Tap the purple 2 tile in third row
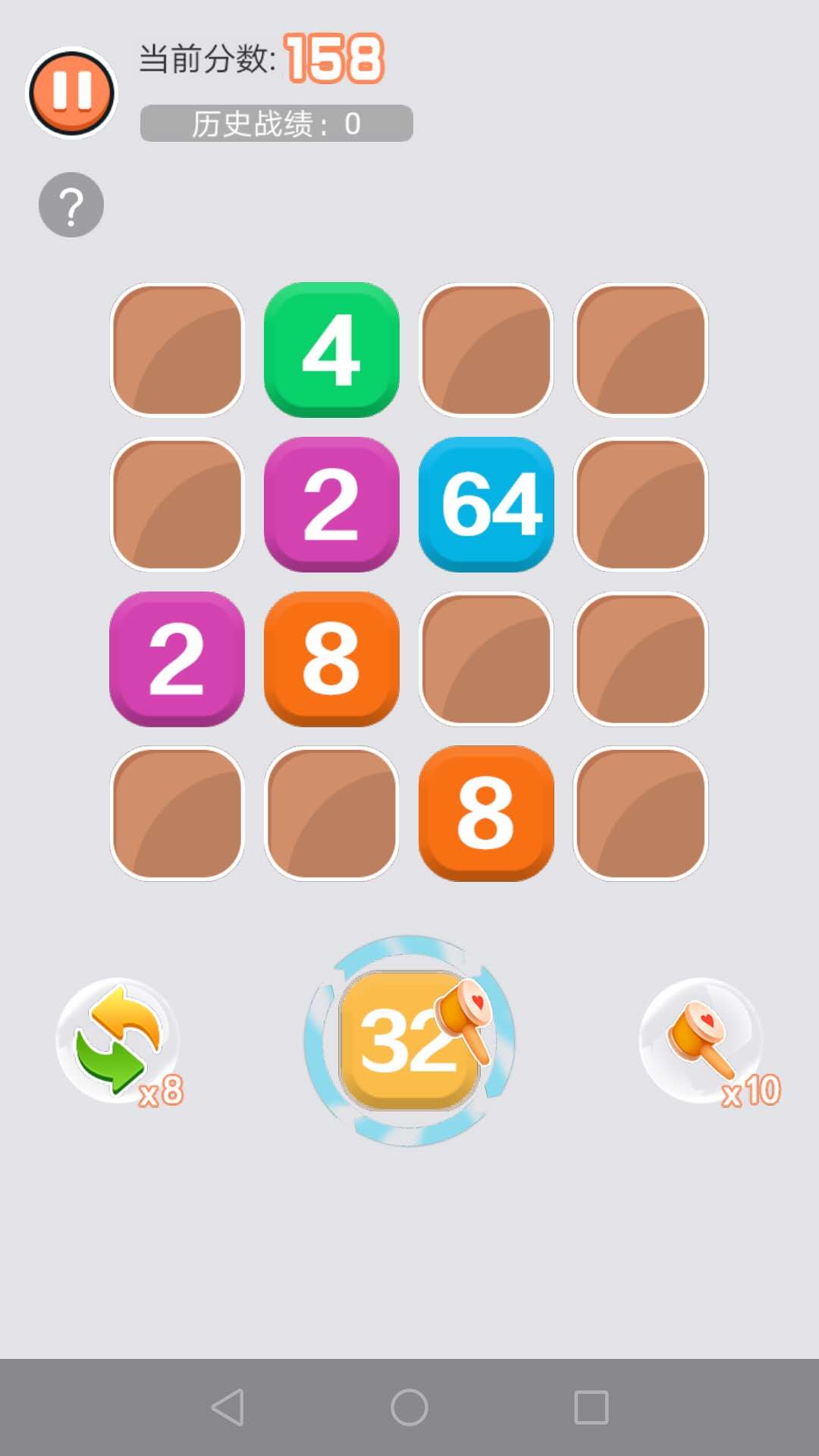The image size is (819, 1456). click(178, 659)
